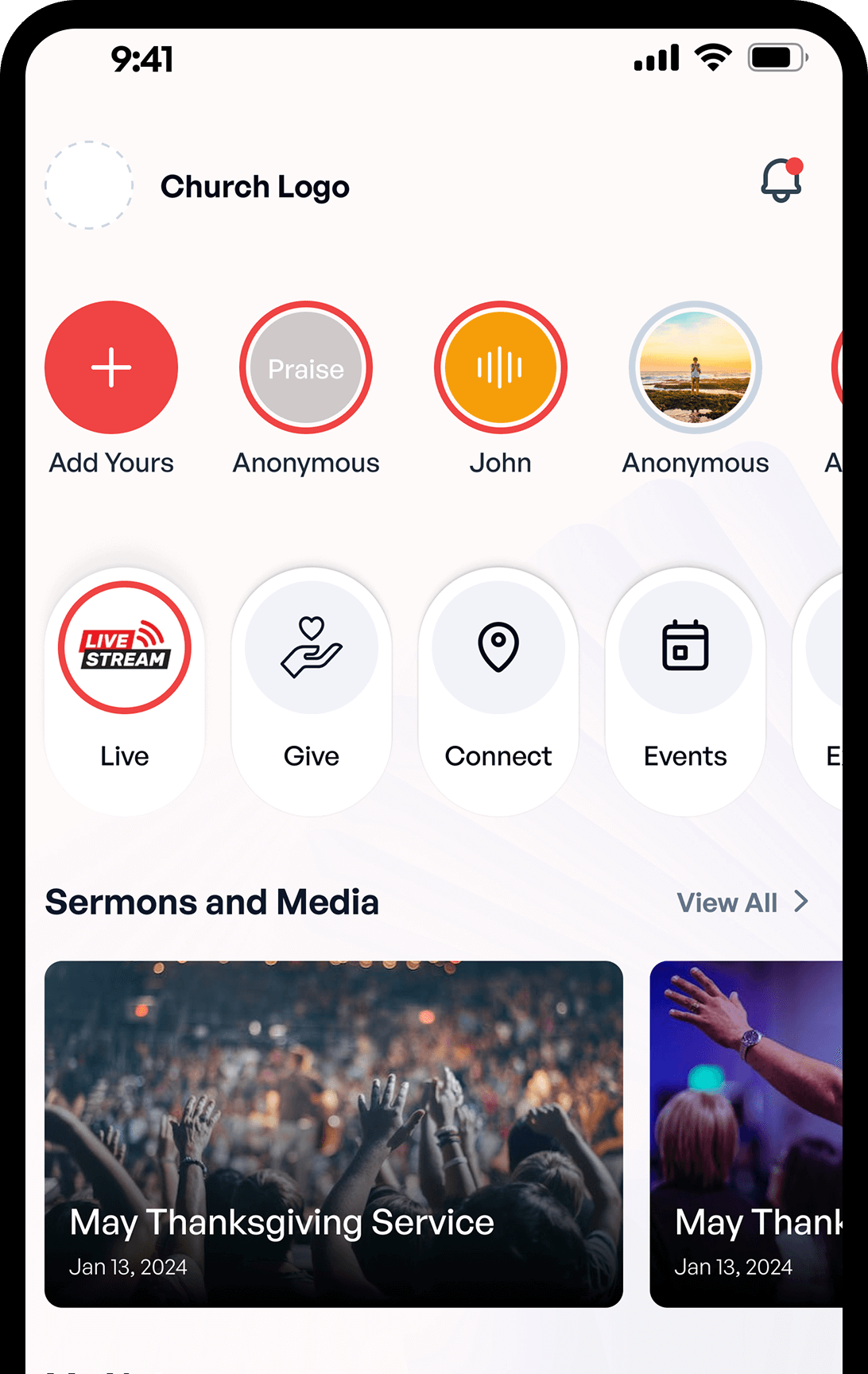Image resolution: width=868 pixels, height=1374 pixels.
Task: Open the Events calendar icon
Action: point(685,648)
